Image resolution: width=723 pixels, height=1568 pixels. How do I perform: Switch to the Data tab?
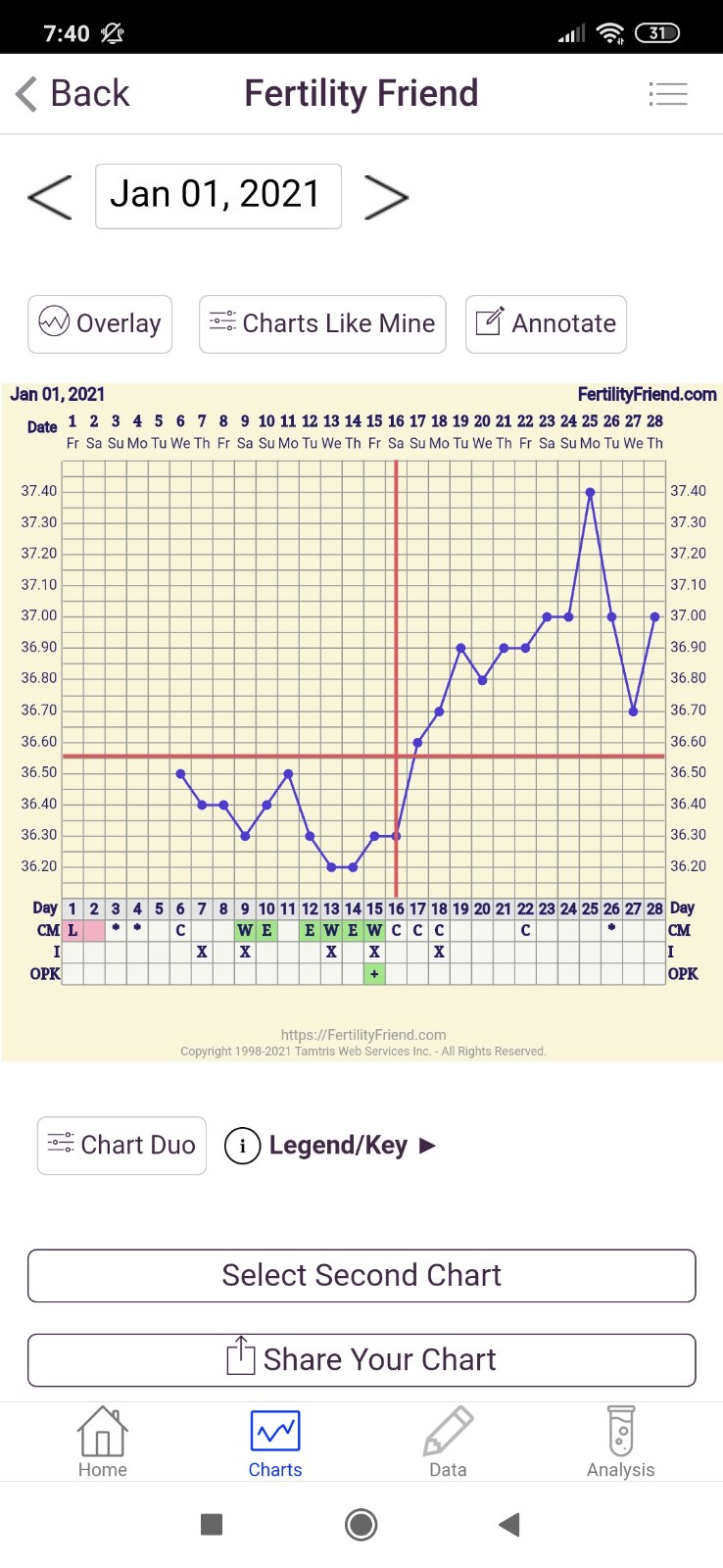click(x=448, y=1442)
